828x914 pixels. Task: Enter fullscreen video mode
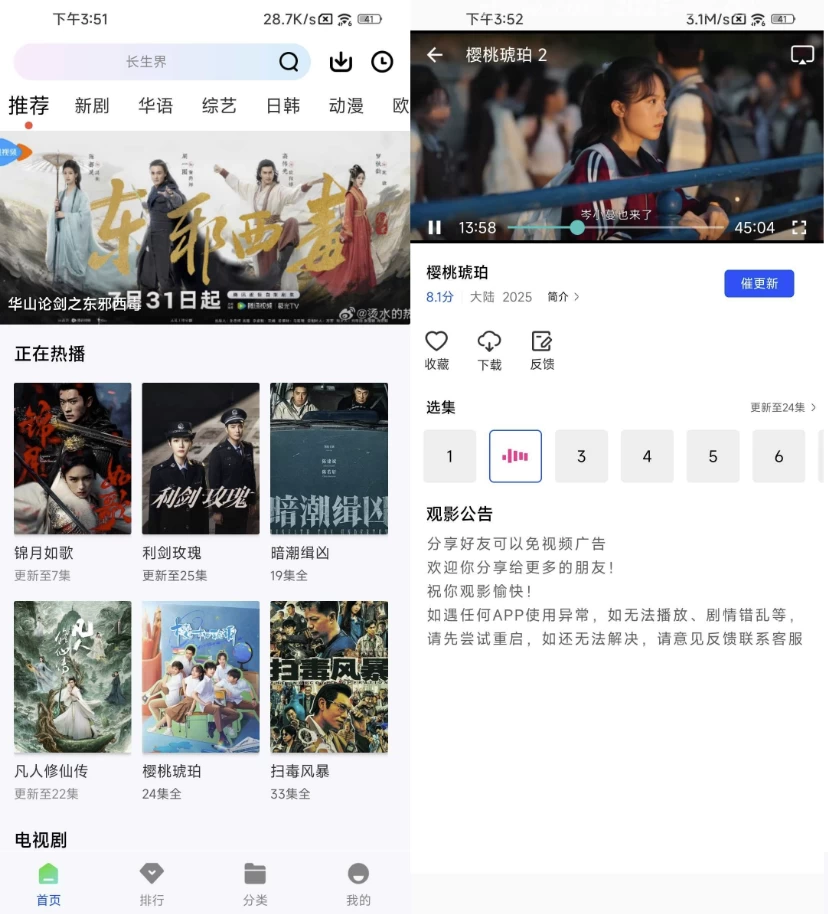click(x=799, y=228)
